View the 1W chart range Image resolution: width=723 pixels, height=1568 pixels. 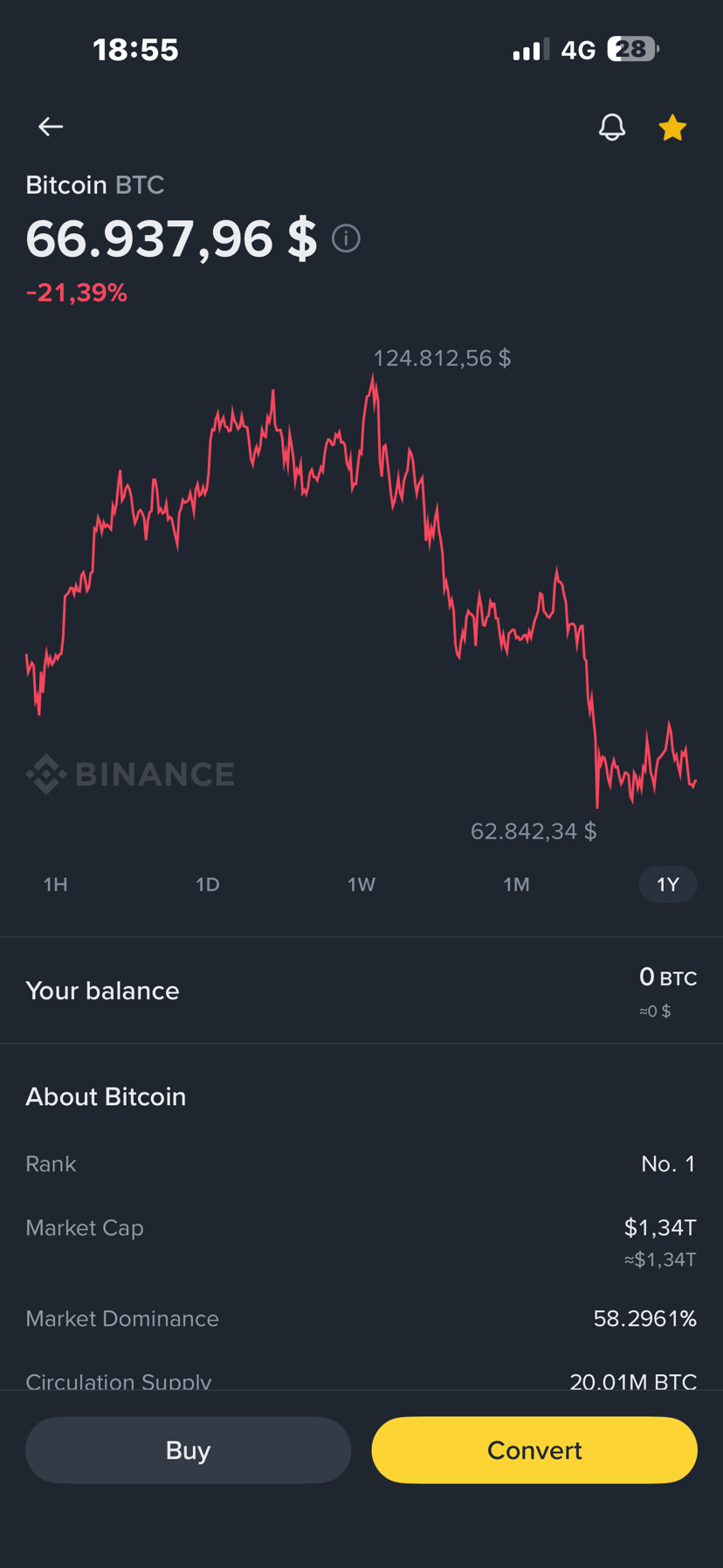(x=361, y=885)
